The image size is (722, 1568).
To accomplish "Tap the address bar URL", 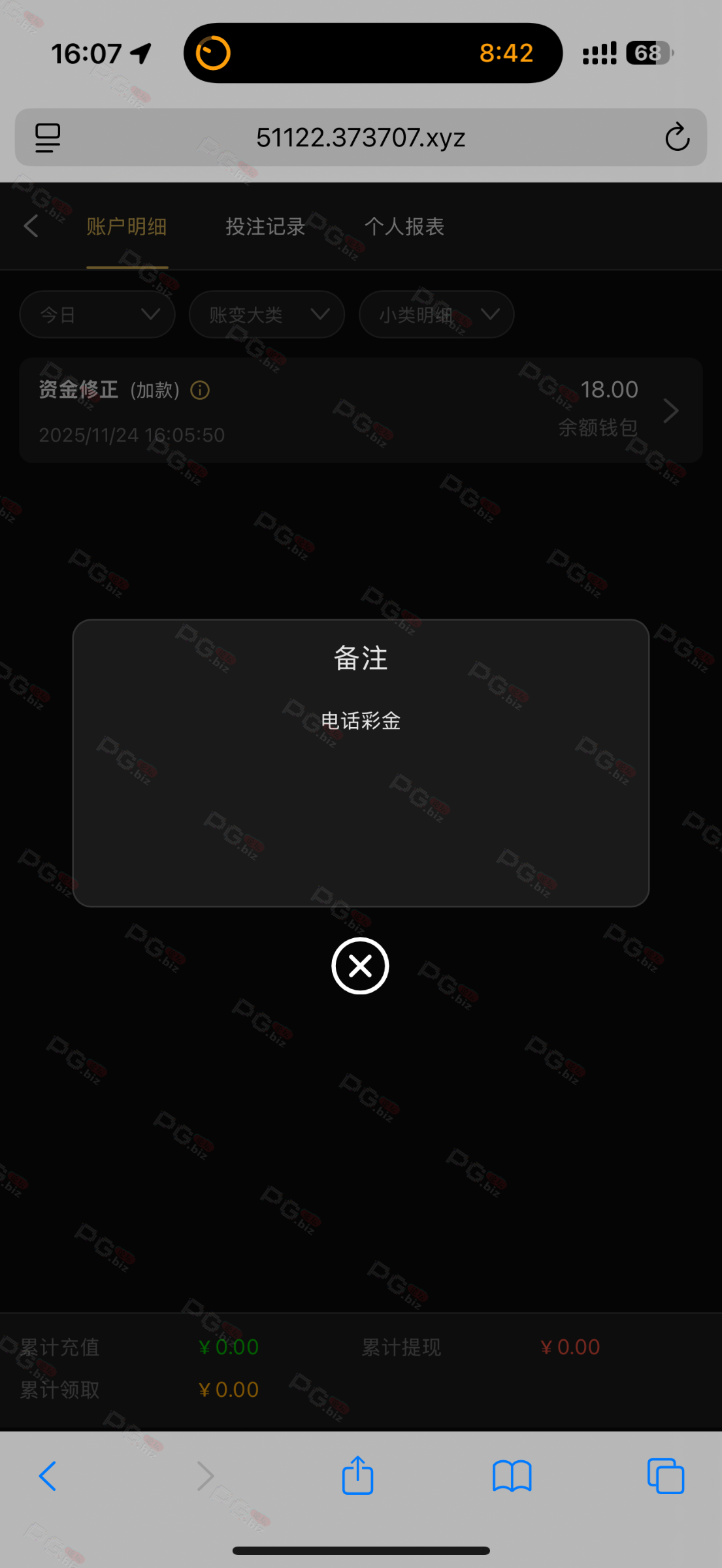I will 361,137.
